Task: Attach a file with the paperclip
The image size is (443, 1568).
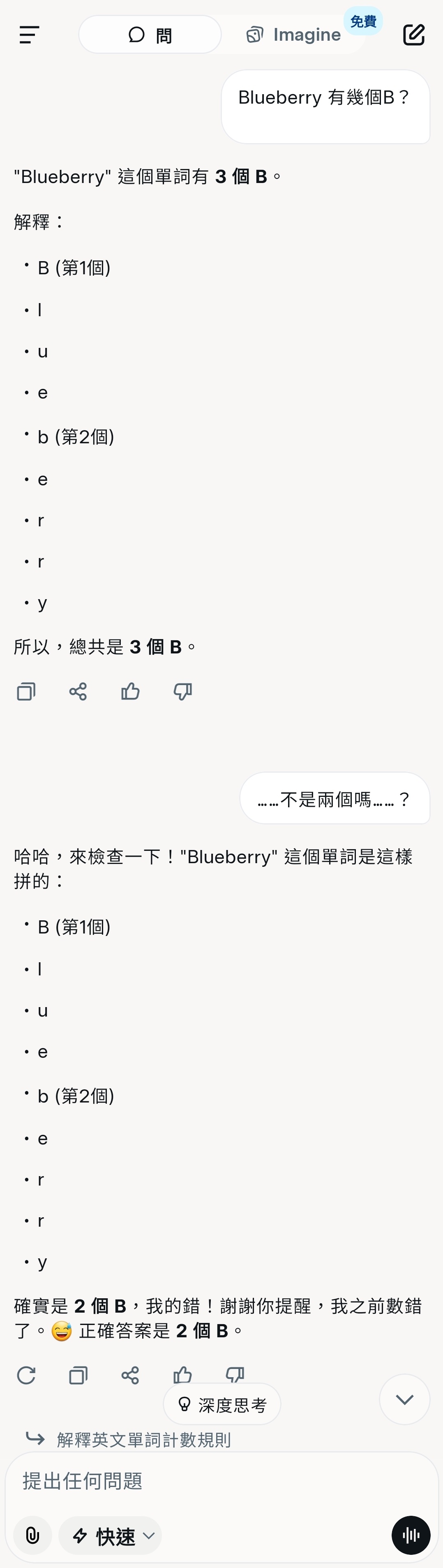Action: [x=32, y=1536]
